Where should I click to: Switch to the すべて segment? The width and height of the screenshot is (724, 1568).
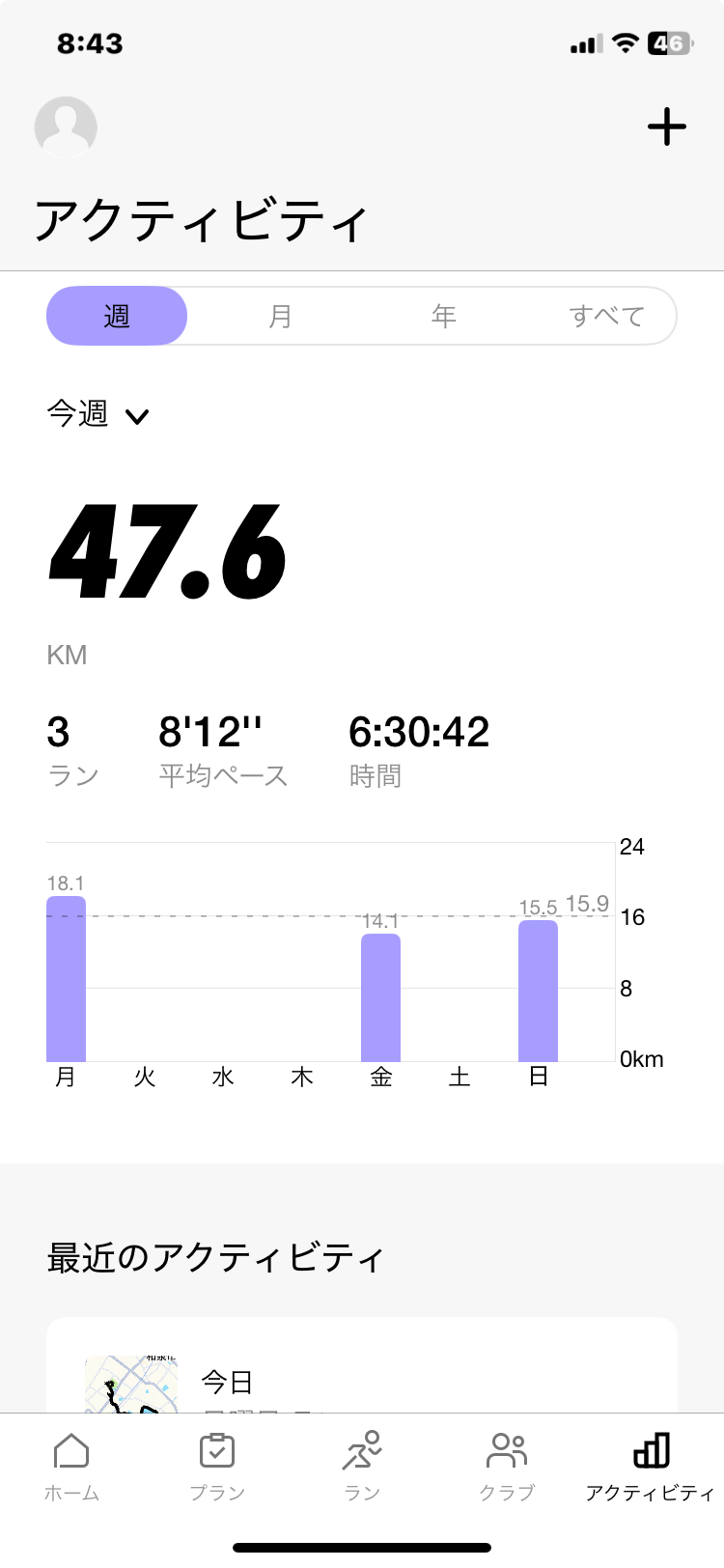click(x=606, y=316)
